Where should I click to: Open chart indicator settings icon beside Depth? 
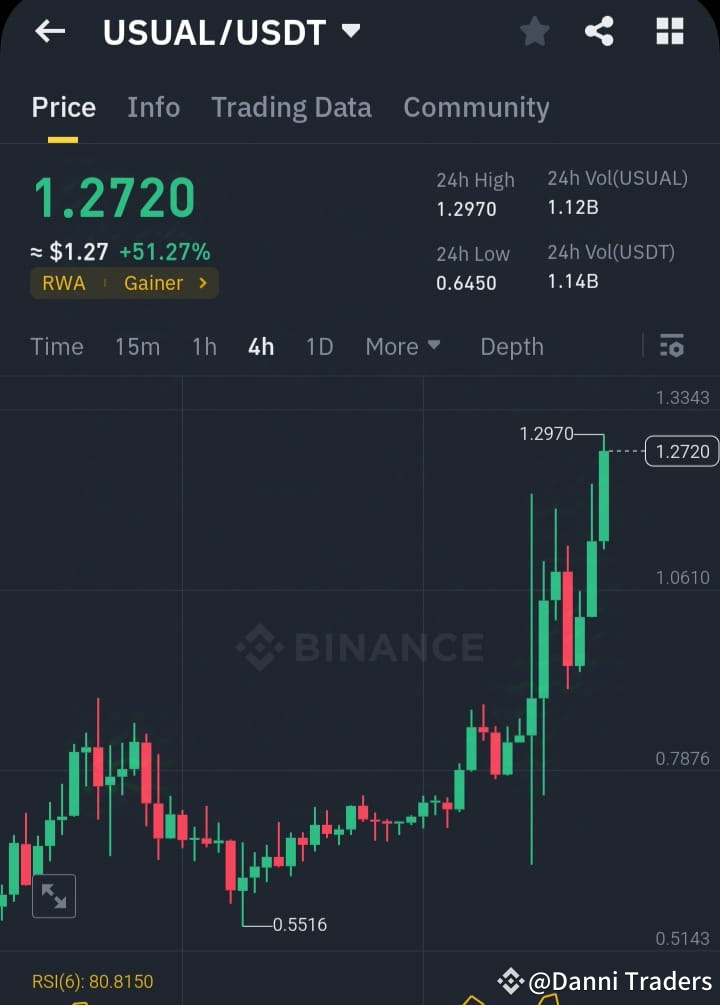coord(671,346)
